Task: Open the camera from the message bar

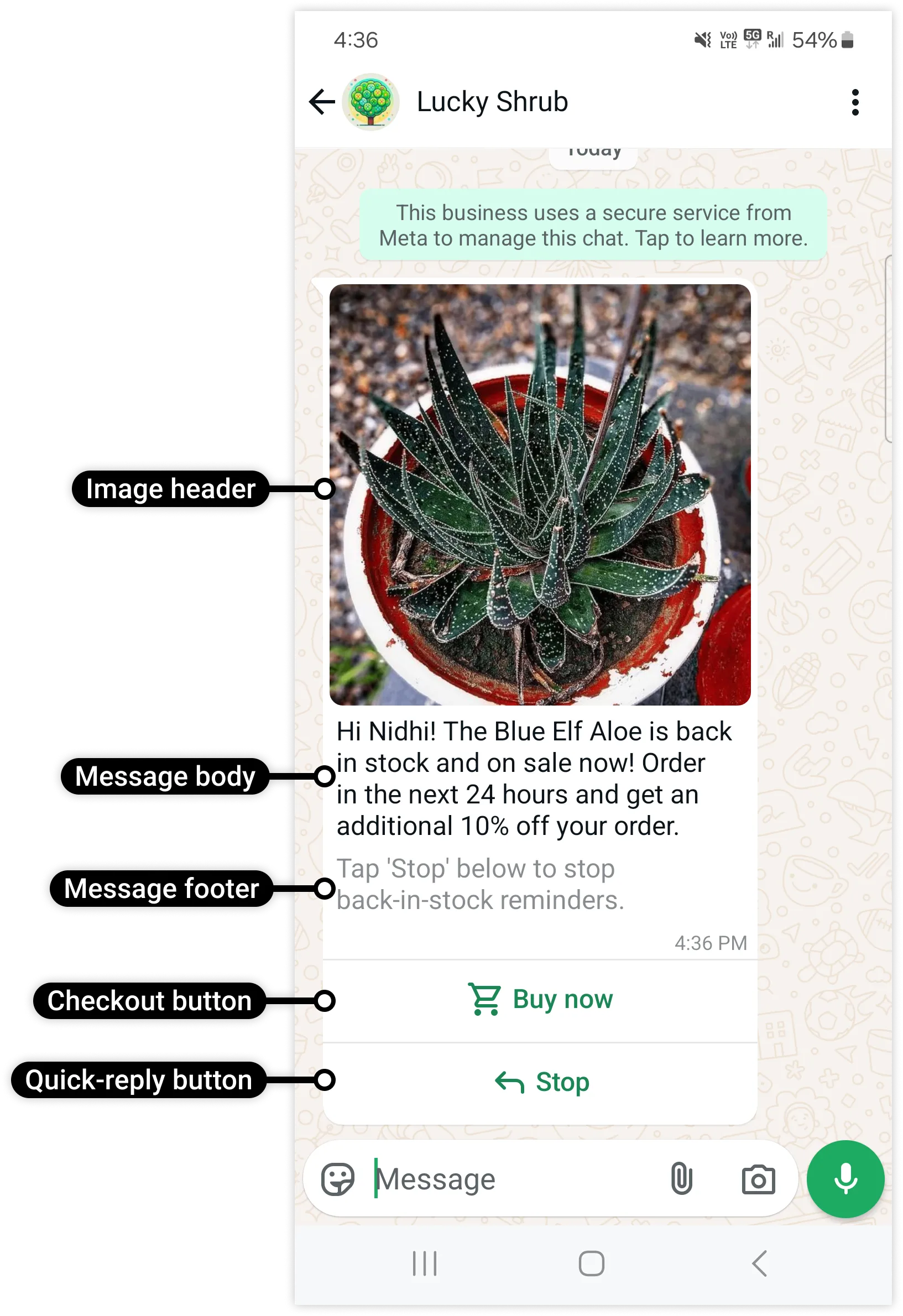Action: point(758,1180)
